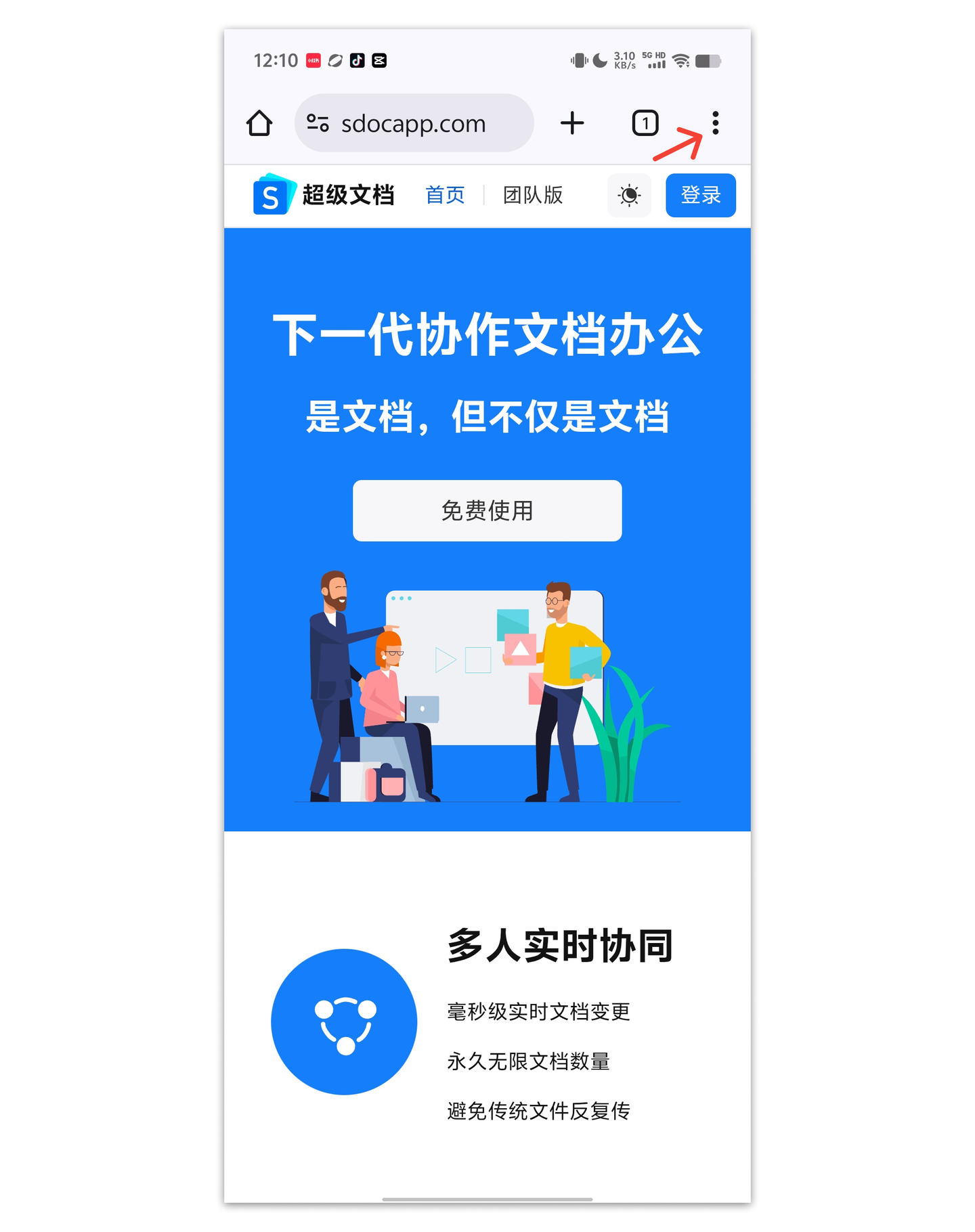Switch to the 团队版 tab
Screen dimensions: 975x1232
533,195
